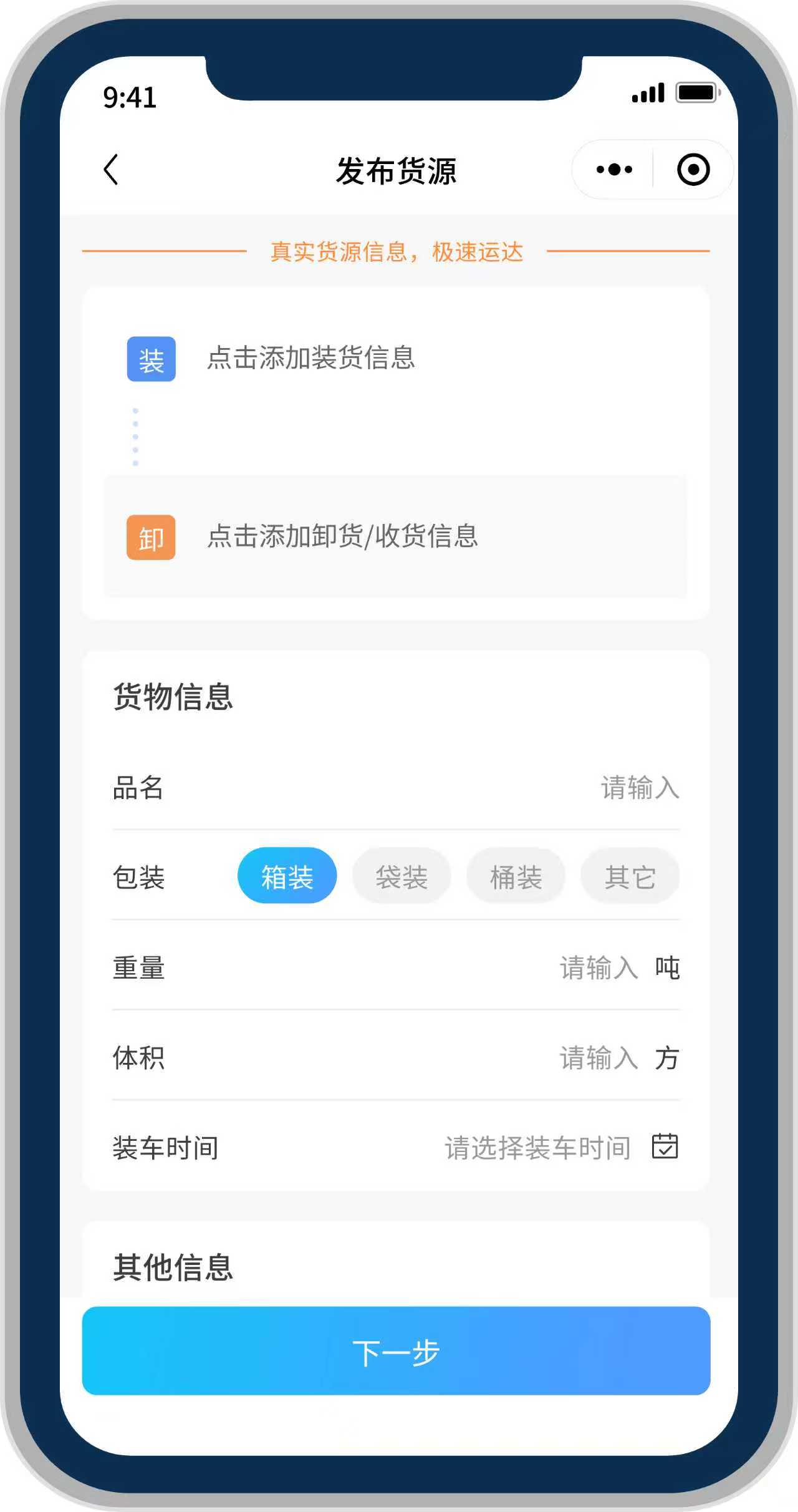Tap the 重量 weight input field

tap(598, 968)
